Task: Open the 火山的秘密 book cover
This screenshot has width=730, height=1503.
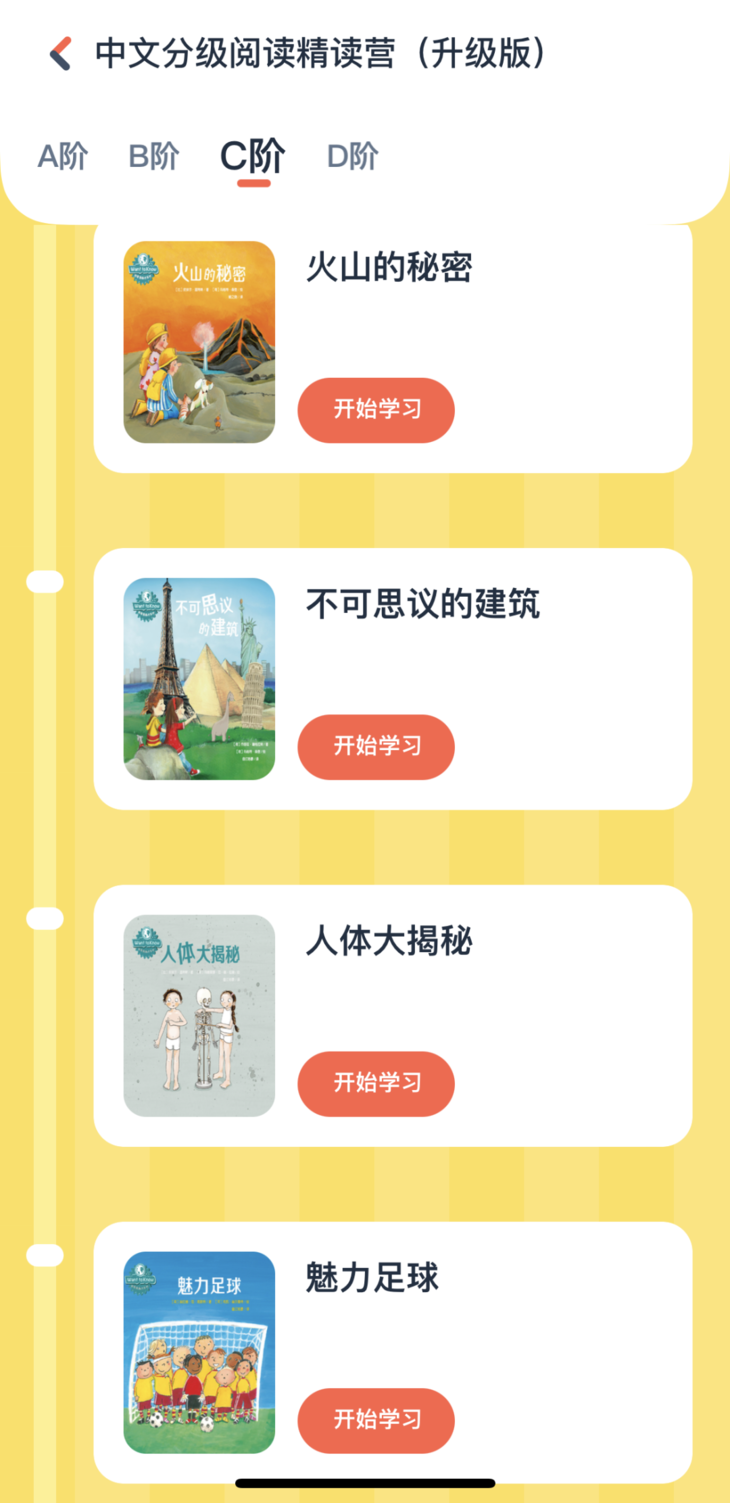Action: (x=198, y=342)
